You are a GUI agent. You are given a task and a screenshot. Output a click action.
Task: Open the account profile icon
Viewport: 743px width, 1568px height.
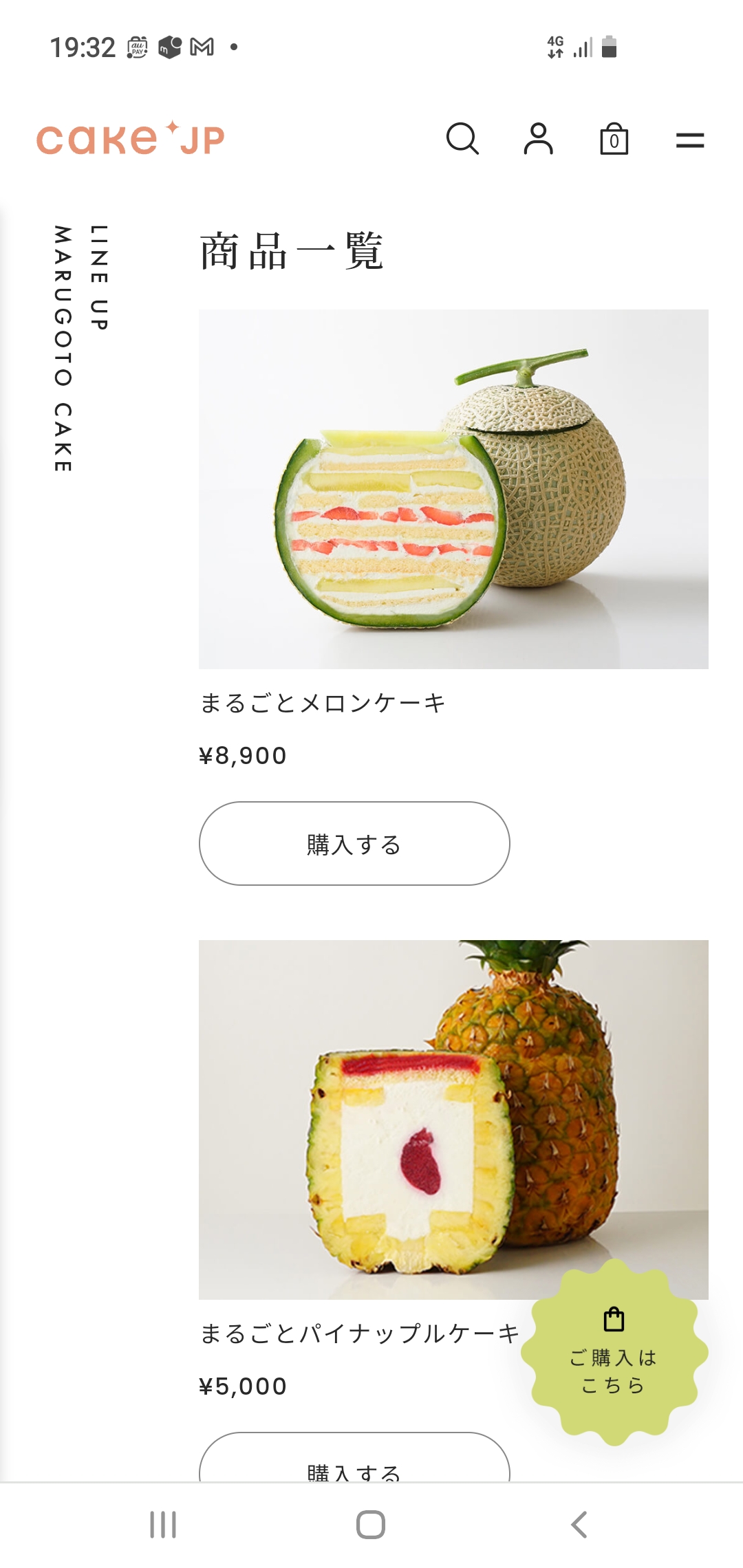click(x=538, y=140)
